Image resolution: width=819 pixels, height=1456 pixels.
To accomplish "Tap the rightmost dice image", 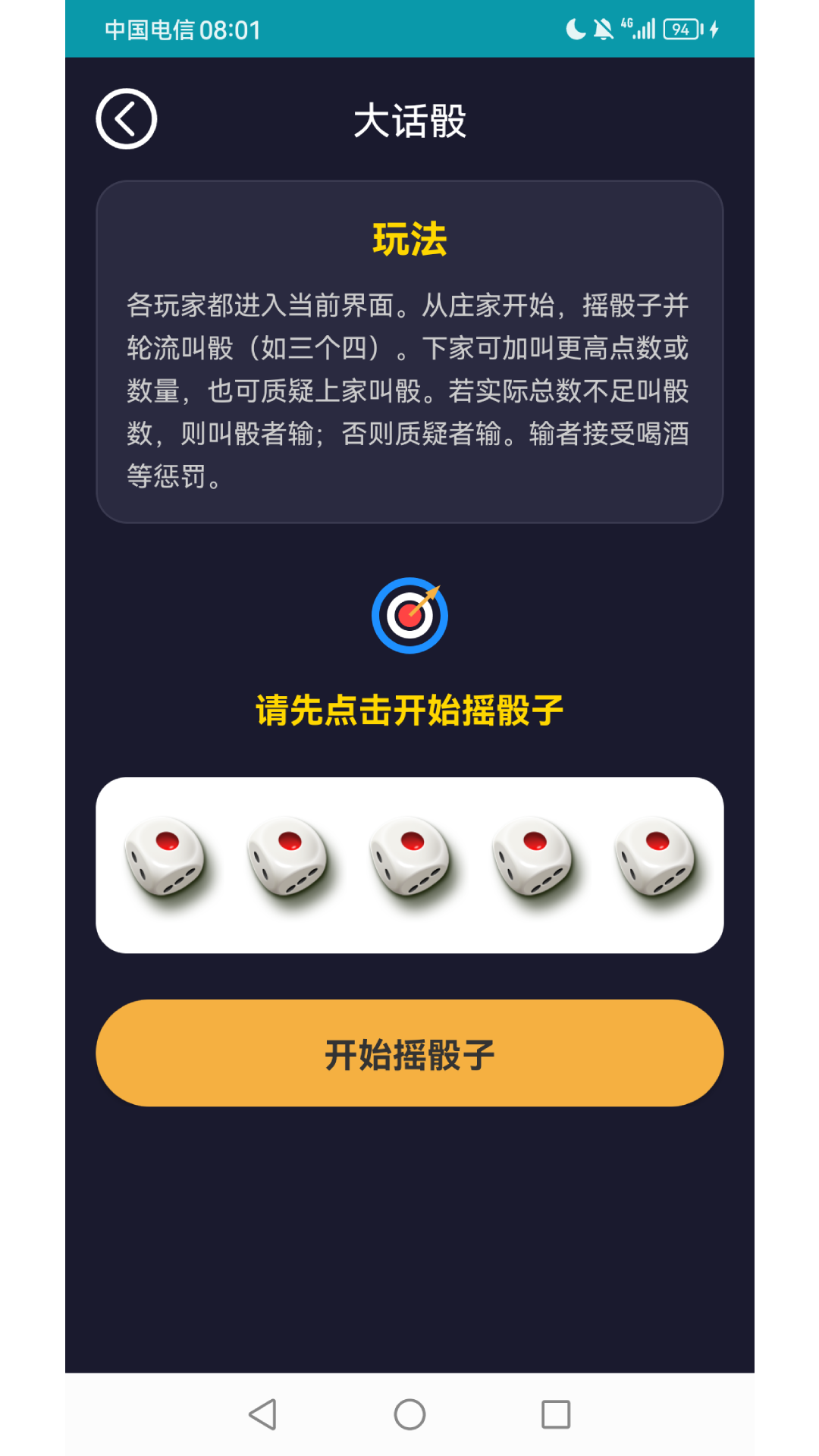I will point(652,863).
